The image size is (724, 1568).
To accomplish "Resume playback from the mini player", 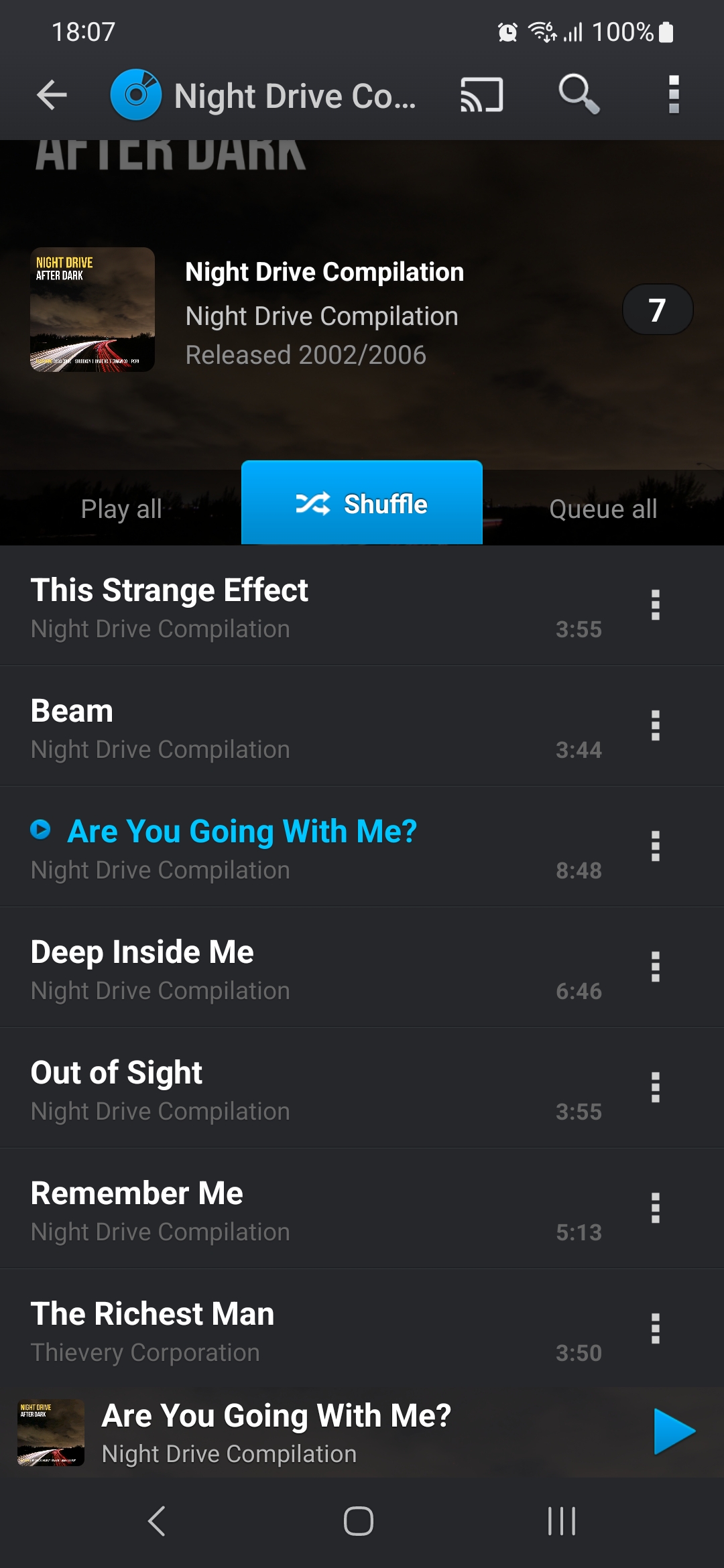I will coord(673,1431).
